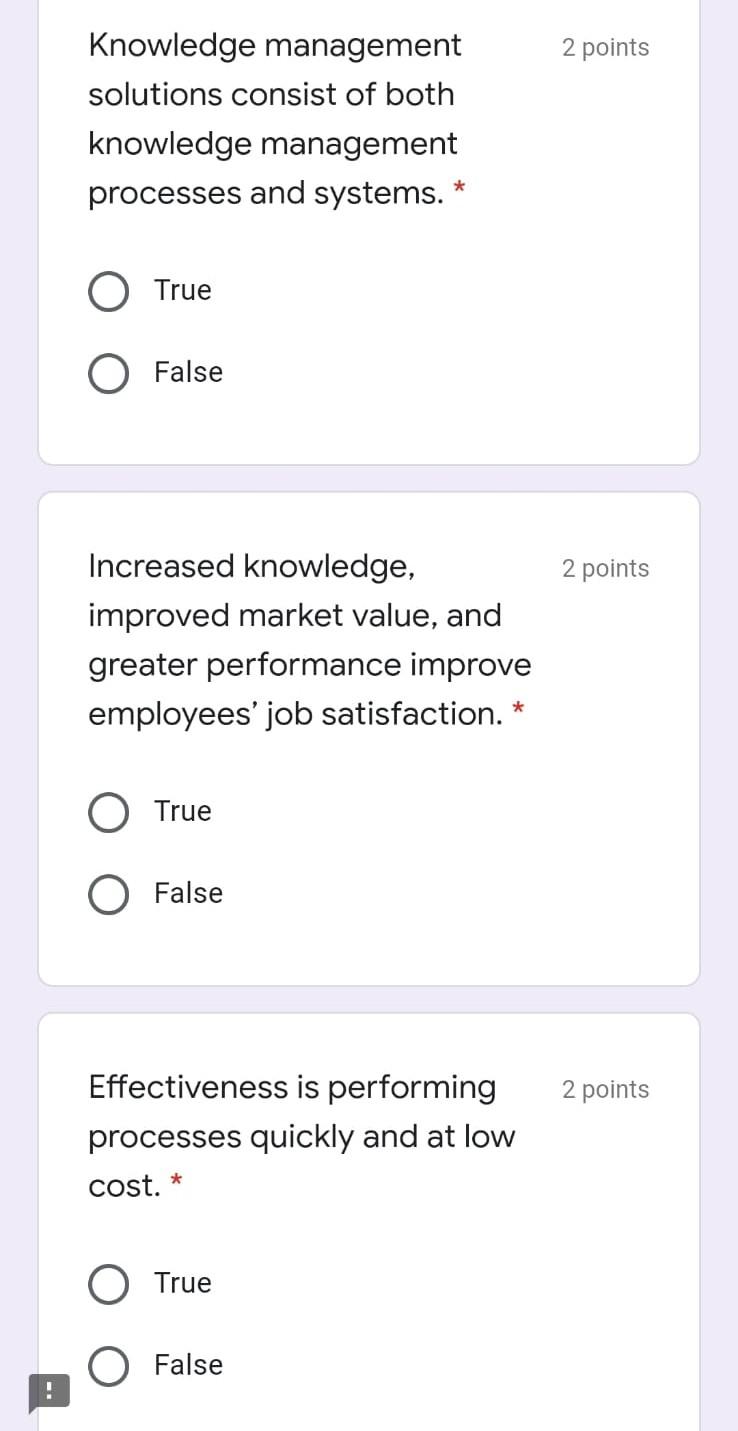The height and width of the screenshot is (1431, 738).
Task: Click the True label under the effectiveness question
Action: click(x=182, y=1283)
